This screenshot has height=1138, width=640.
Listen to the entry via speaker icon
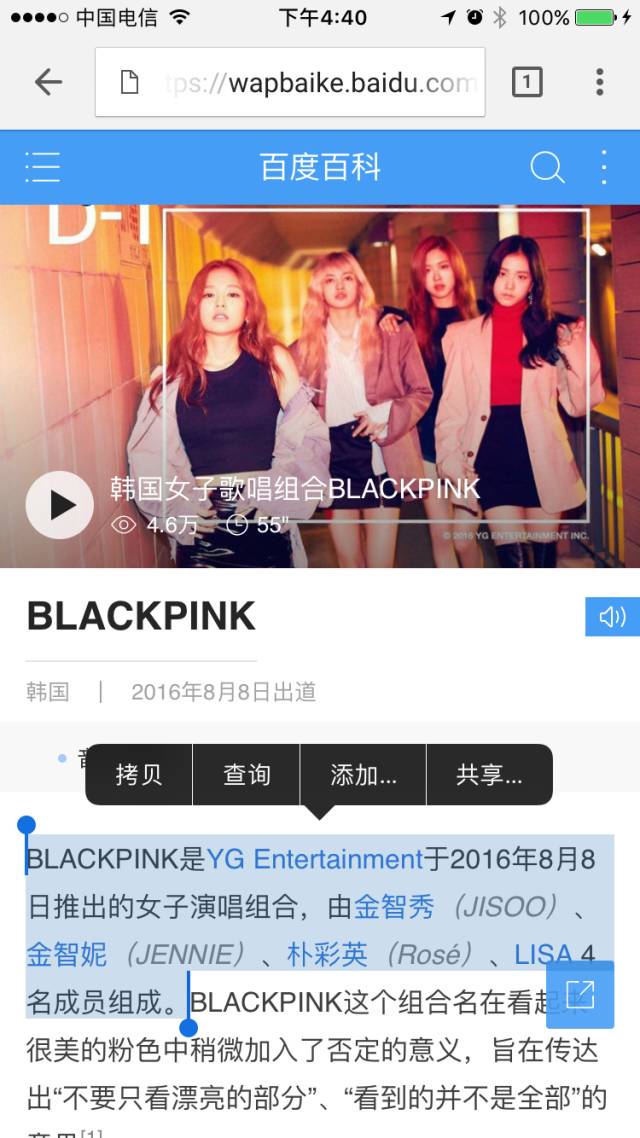click(611, 617)
